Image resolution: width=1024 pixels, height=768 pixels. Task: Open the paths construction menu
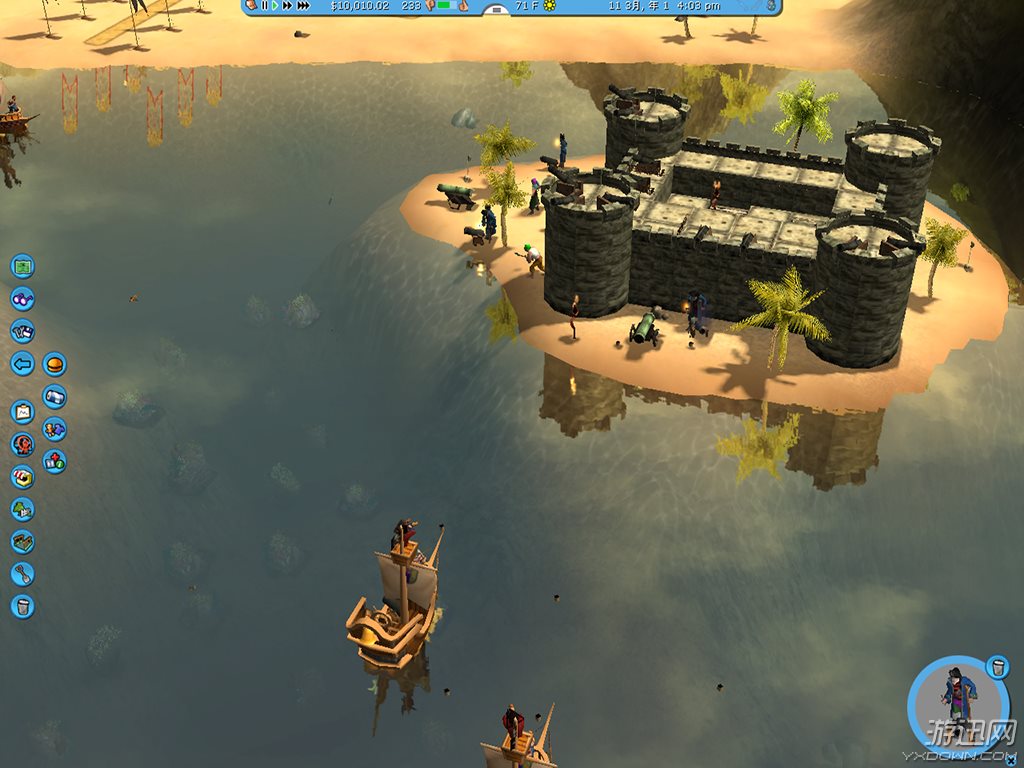[22, 541]
